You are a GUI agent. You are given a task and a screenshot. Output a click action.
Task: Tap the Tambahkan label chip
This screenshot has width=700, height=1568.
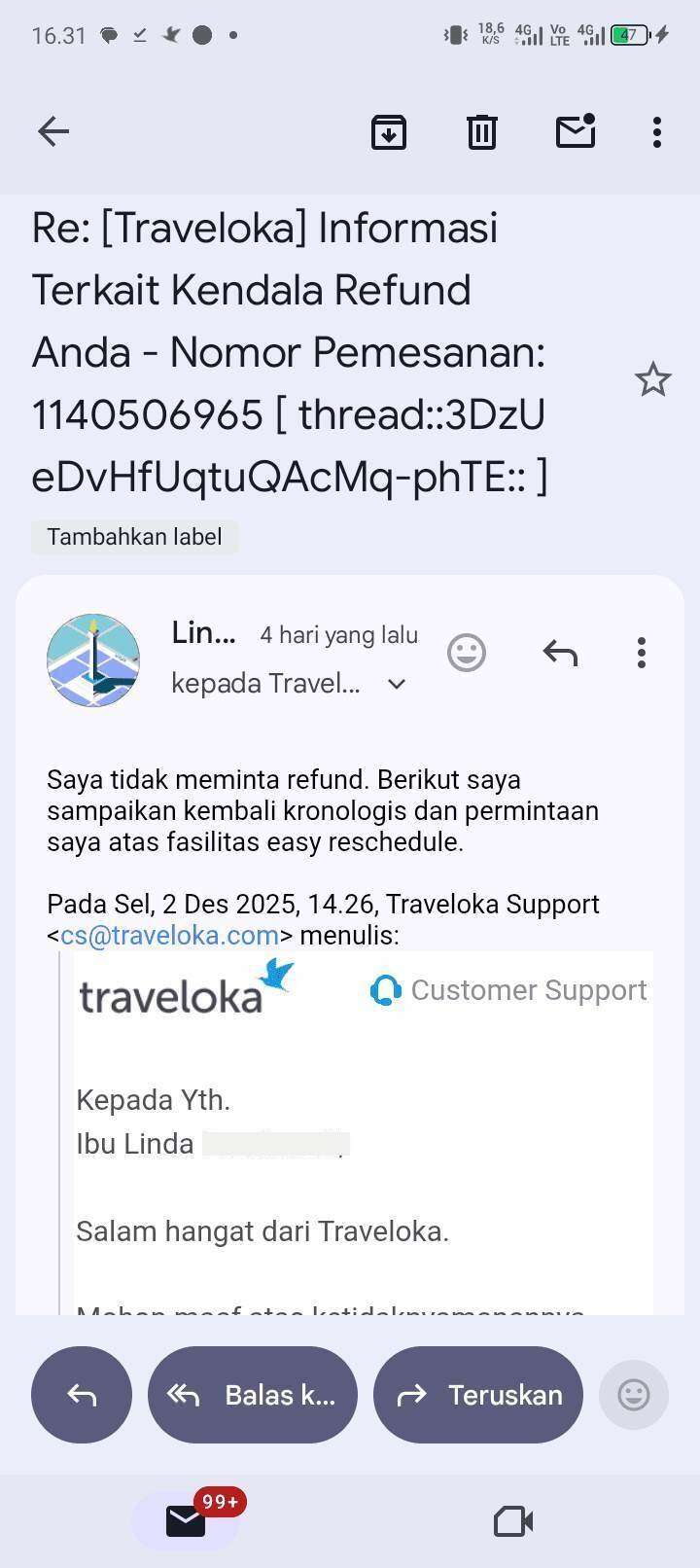[134, 537]
